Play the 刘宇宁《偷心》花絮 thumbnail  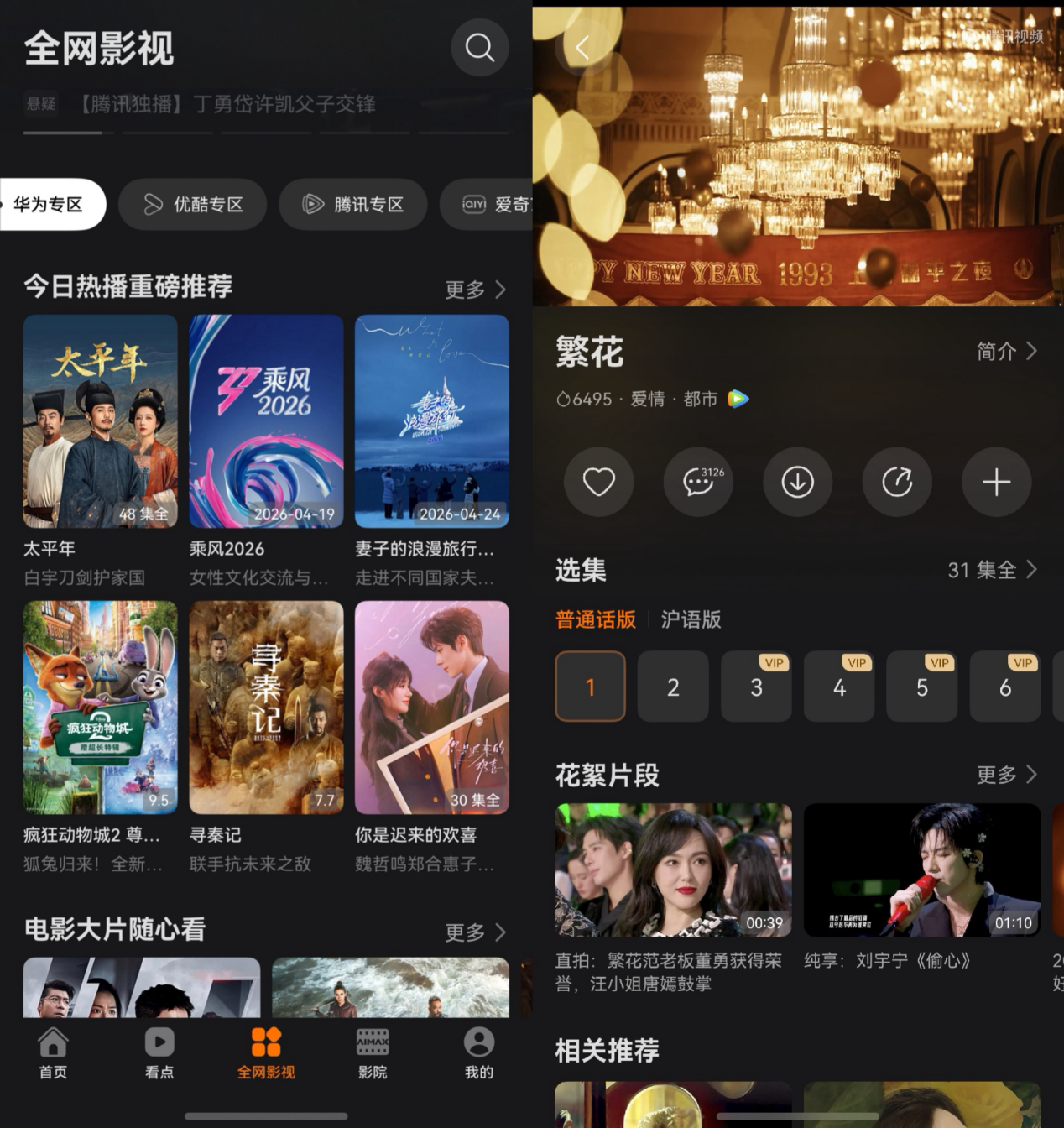(x=921, y=869)
